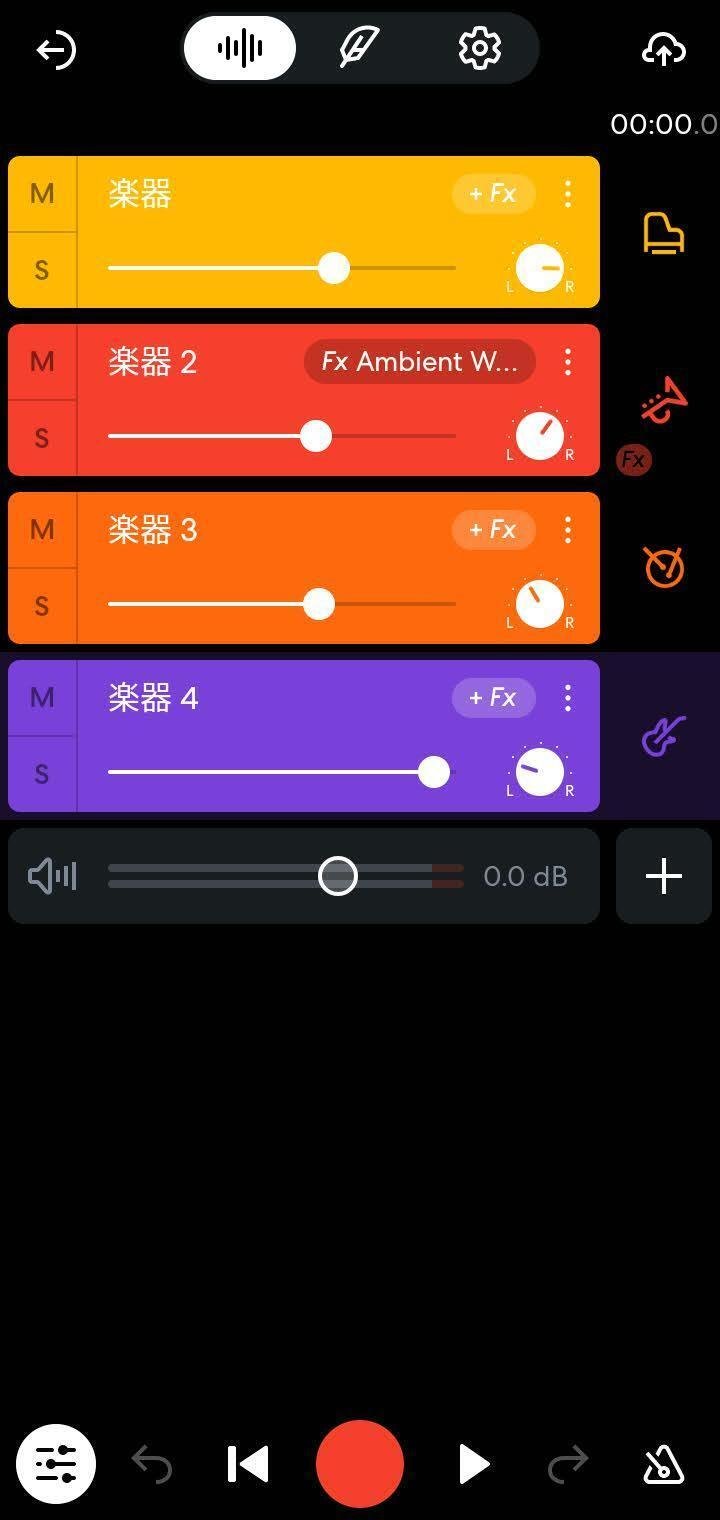Upload the project to the cloud
This screenshot has width=720, height=1520.
pos(663,49)
